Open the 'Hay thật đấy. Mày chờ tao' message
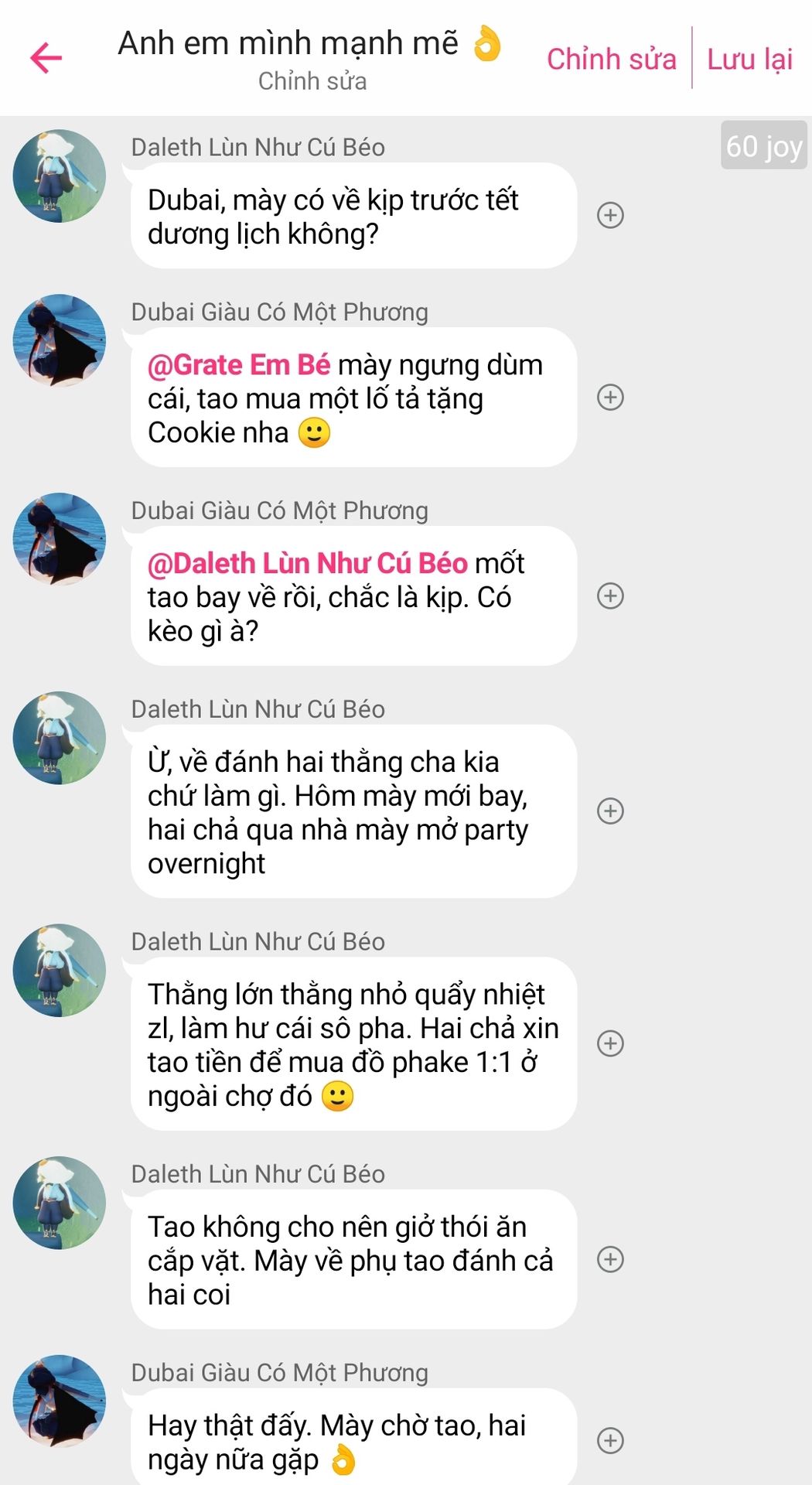The height and width of the screenshot is (1485, 812). (354, 1437)
